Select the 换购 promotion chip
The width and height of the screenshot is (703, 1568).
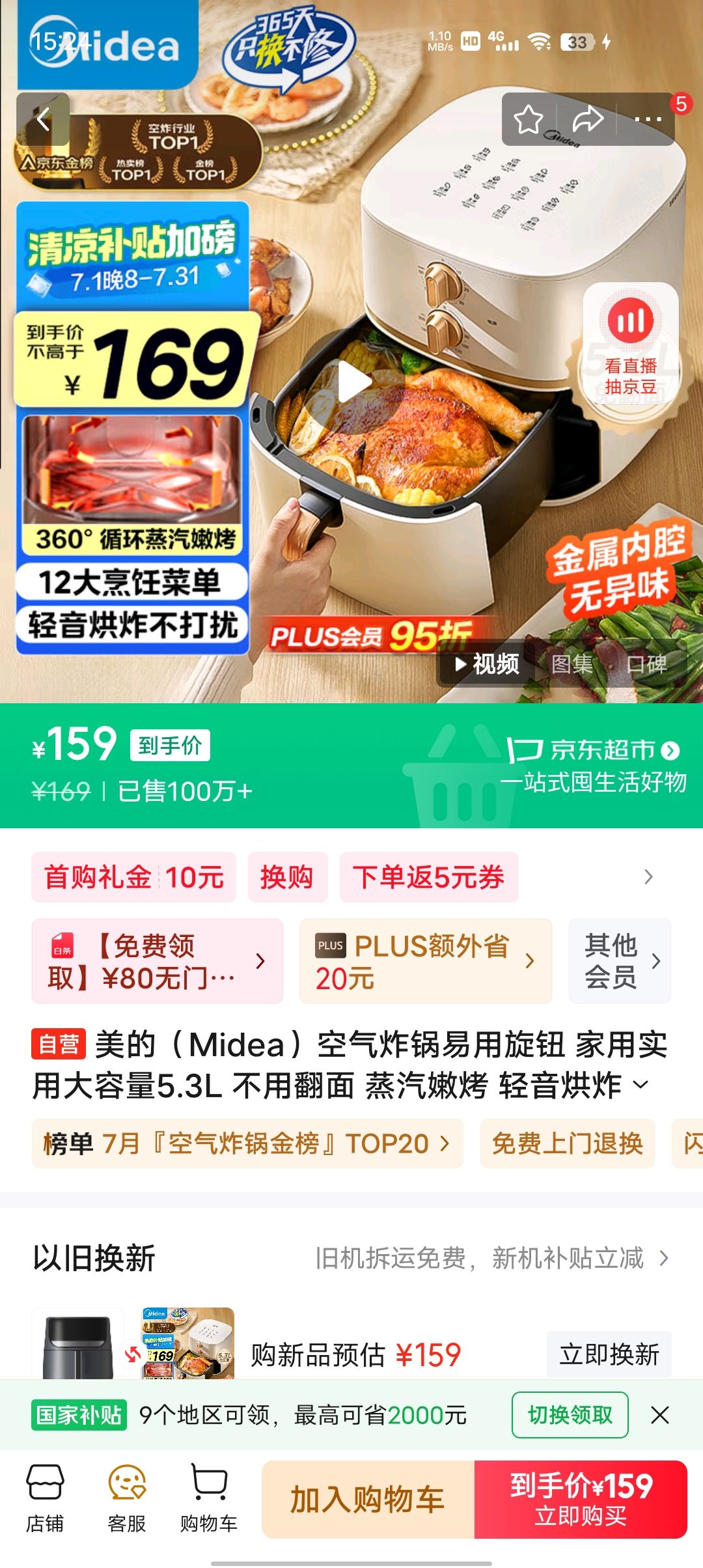point(287,877)
